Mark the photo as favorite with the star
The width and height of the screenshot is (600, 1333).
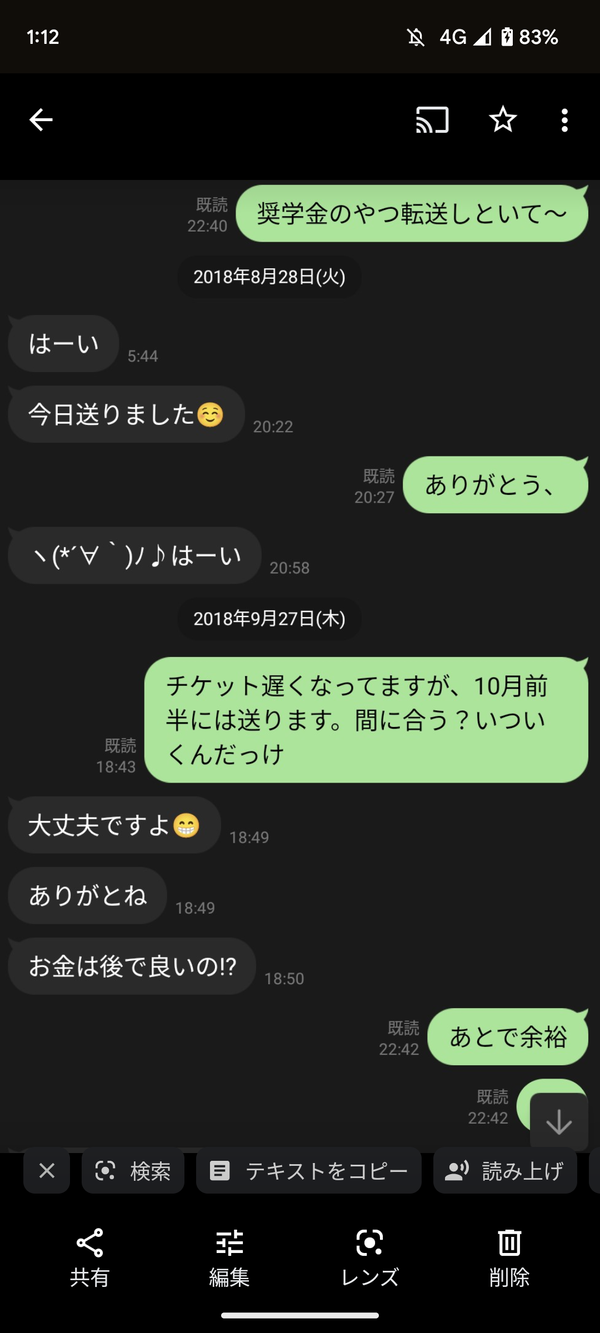click(x=502, y=121)
